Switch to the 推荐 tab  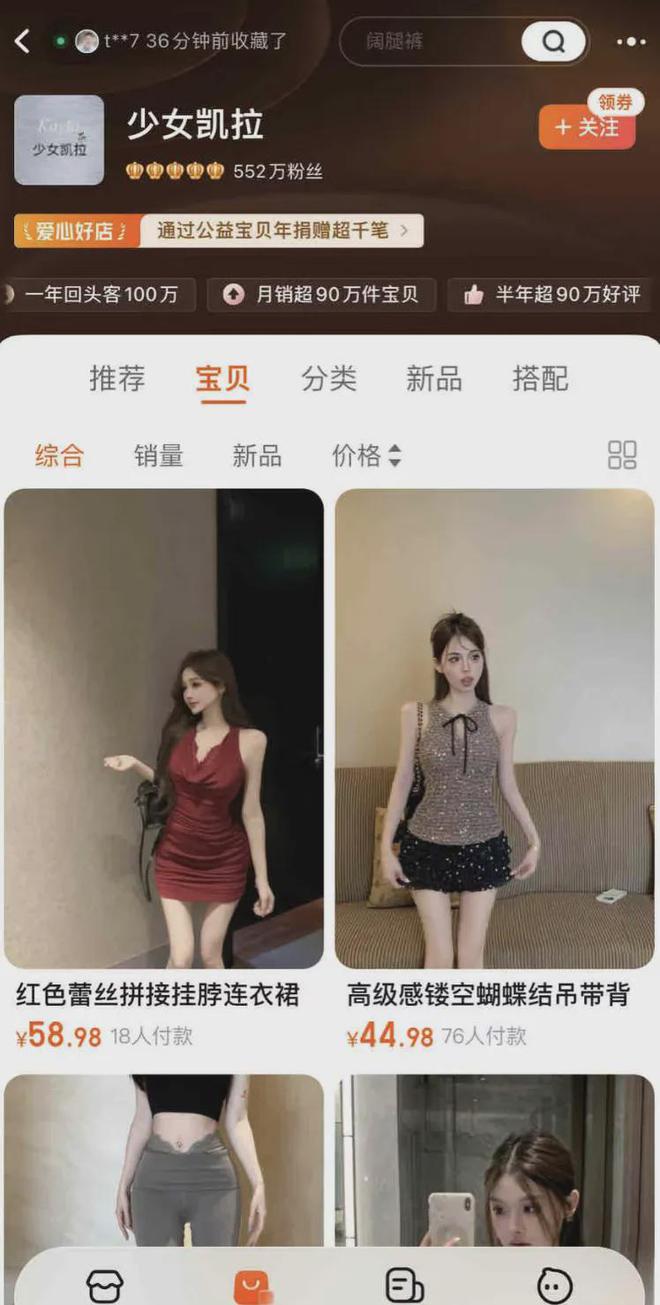pos(117,379)
